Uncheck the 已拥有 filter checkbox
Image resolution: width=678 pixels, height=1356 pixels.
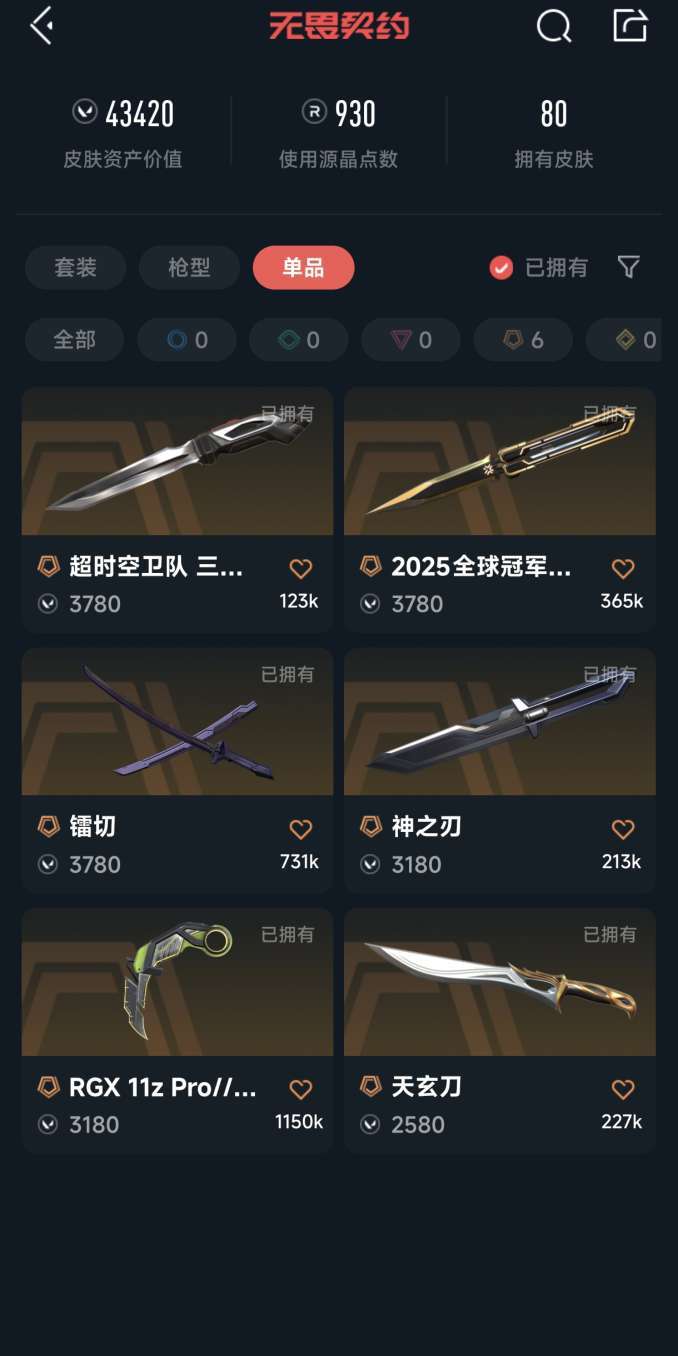tap(502, 267)
